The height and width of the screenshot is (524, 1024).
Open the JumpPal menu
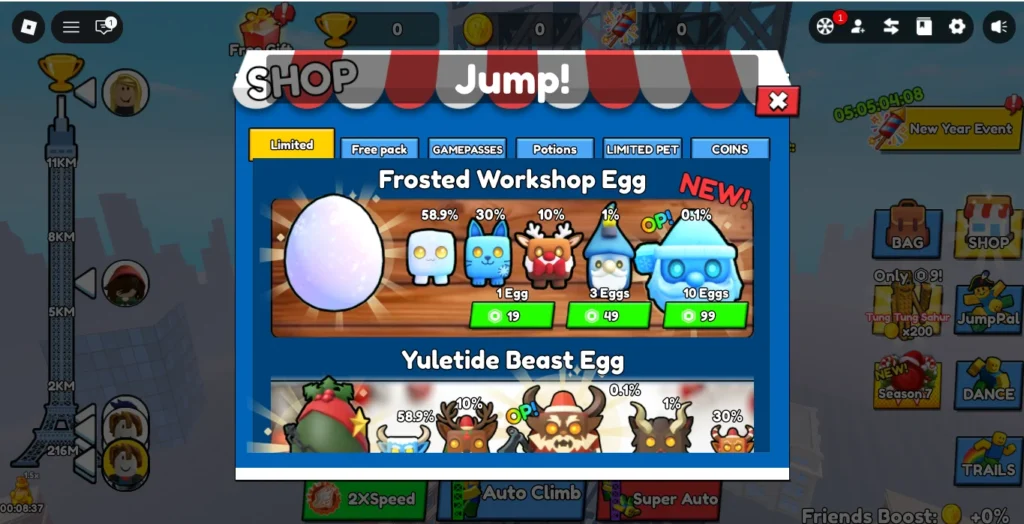[988, 303]
